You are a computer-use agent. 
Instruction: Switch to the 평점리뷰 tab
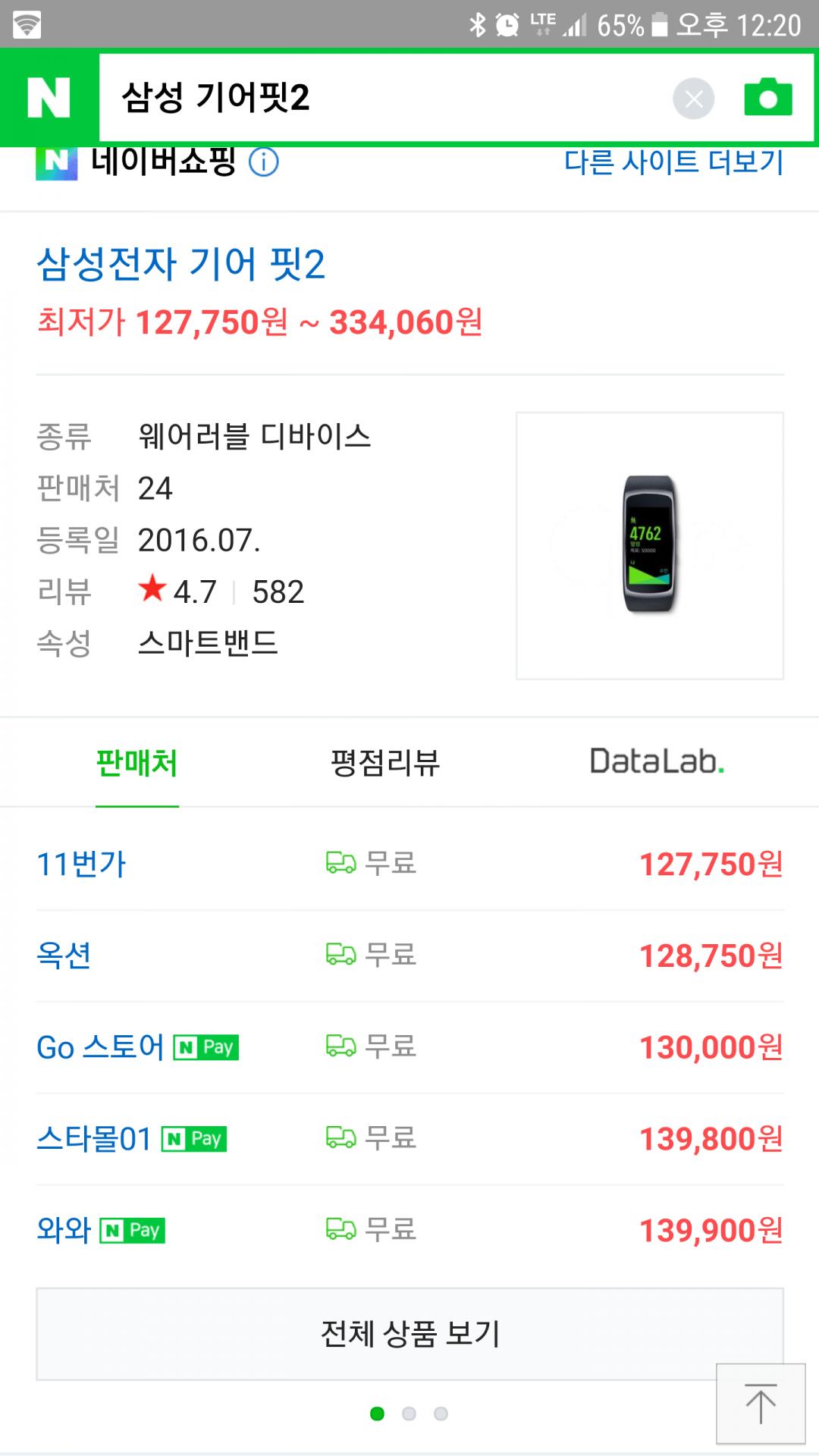coord(385,763)
